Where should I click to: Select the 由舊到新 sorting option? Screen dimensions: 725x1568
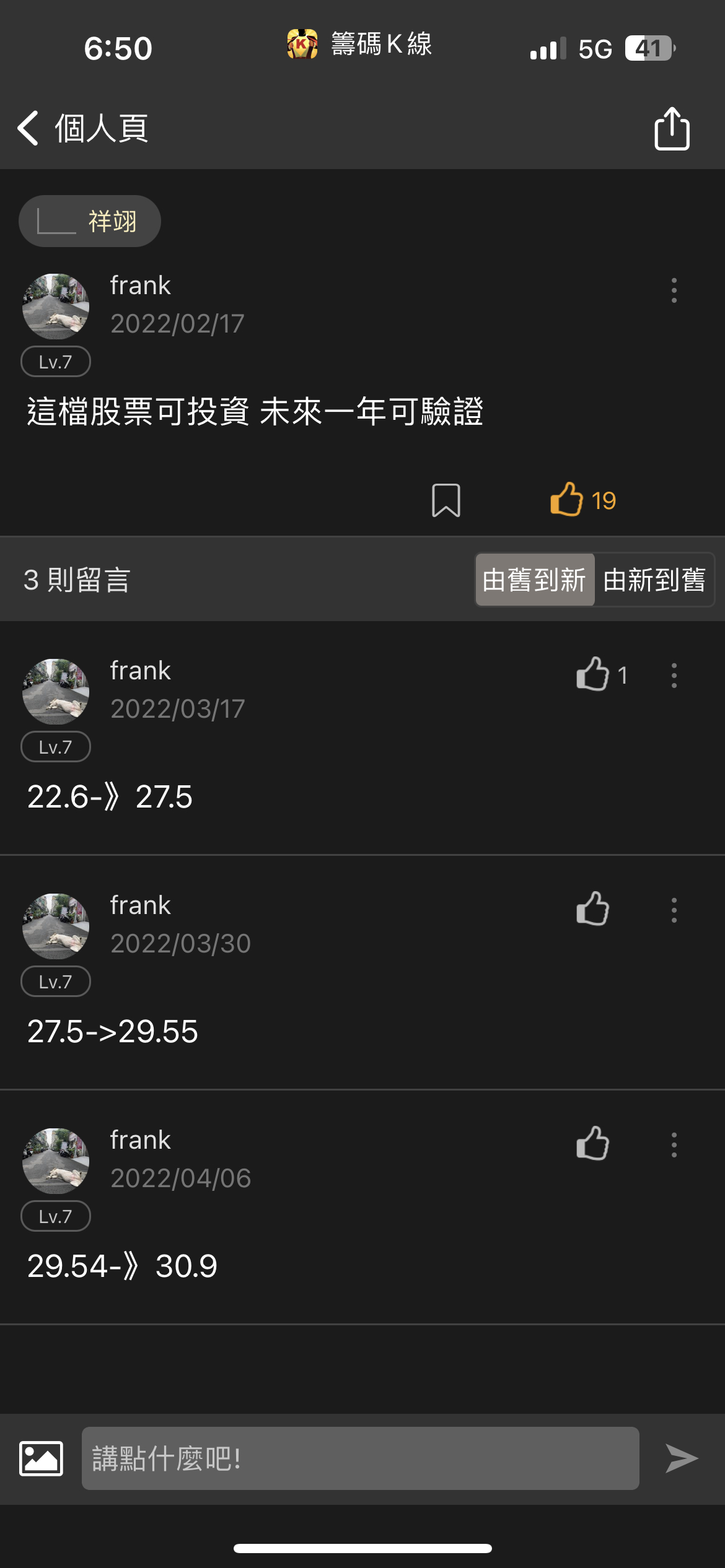tap(534, 580)
